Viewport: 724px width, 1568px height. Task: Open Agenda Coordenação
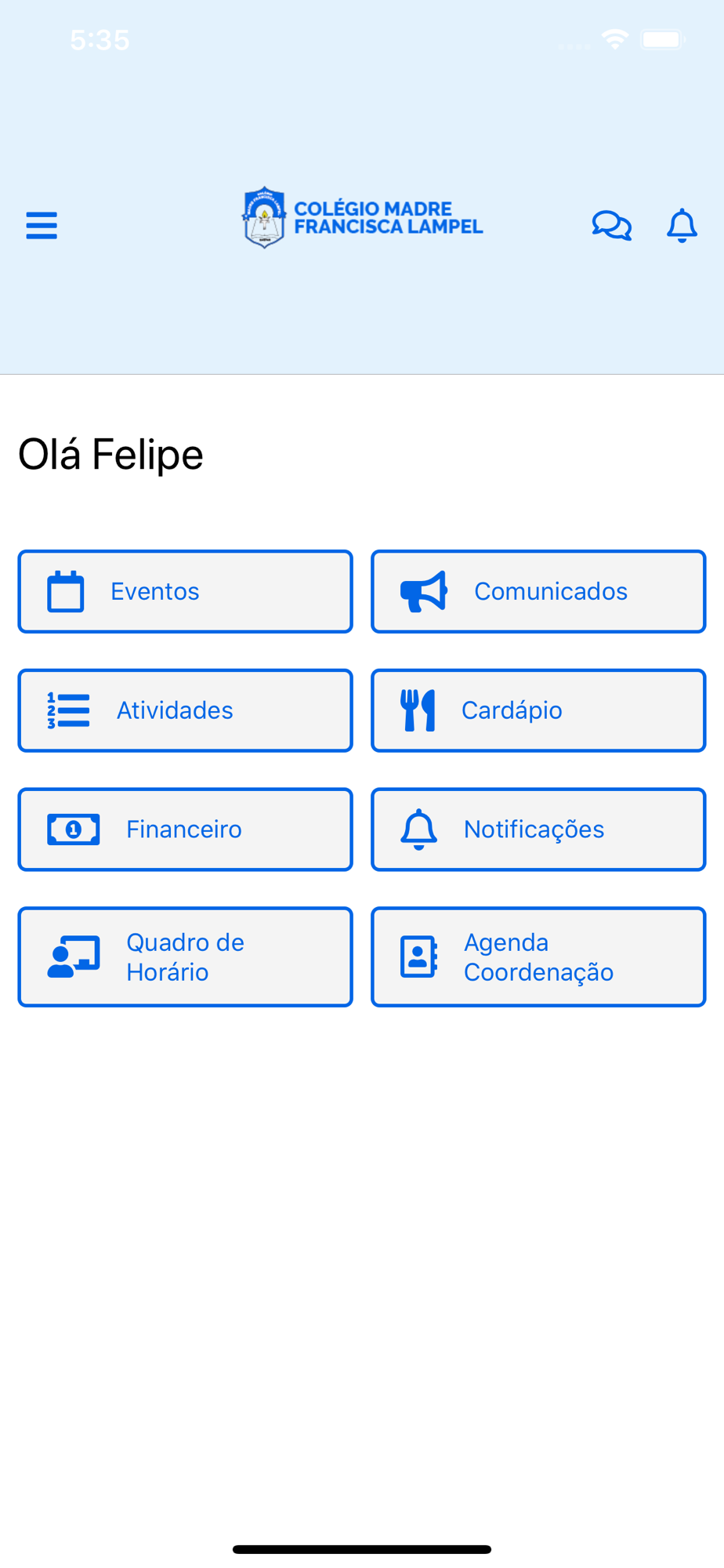(x=538, y=956)
